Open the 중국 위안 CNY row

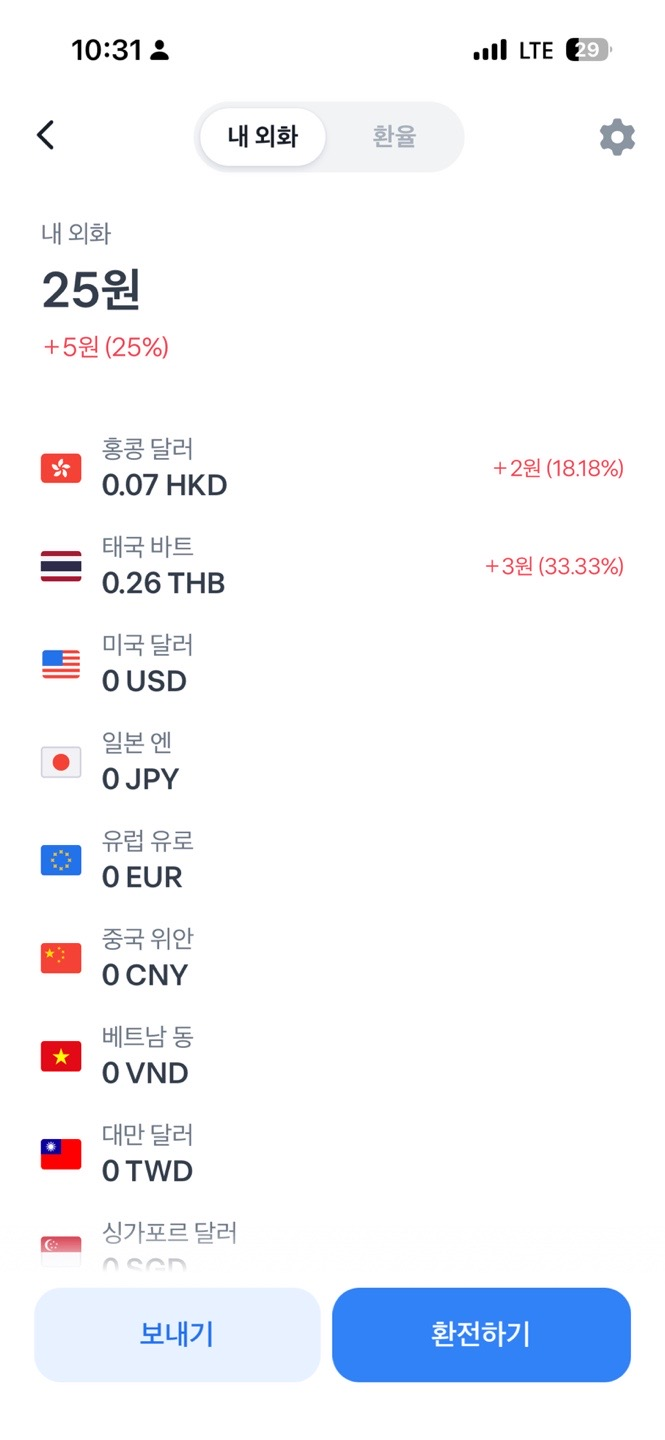(x=332, y=958)
